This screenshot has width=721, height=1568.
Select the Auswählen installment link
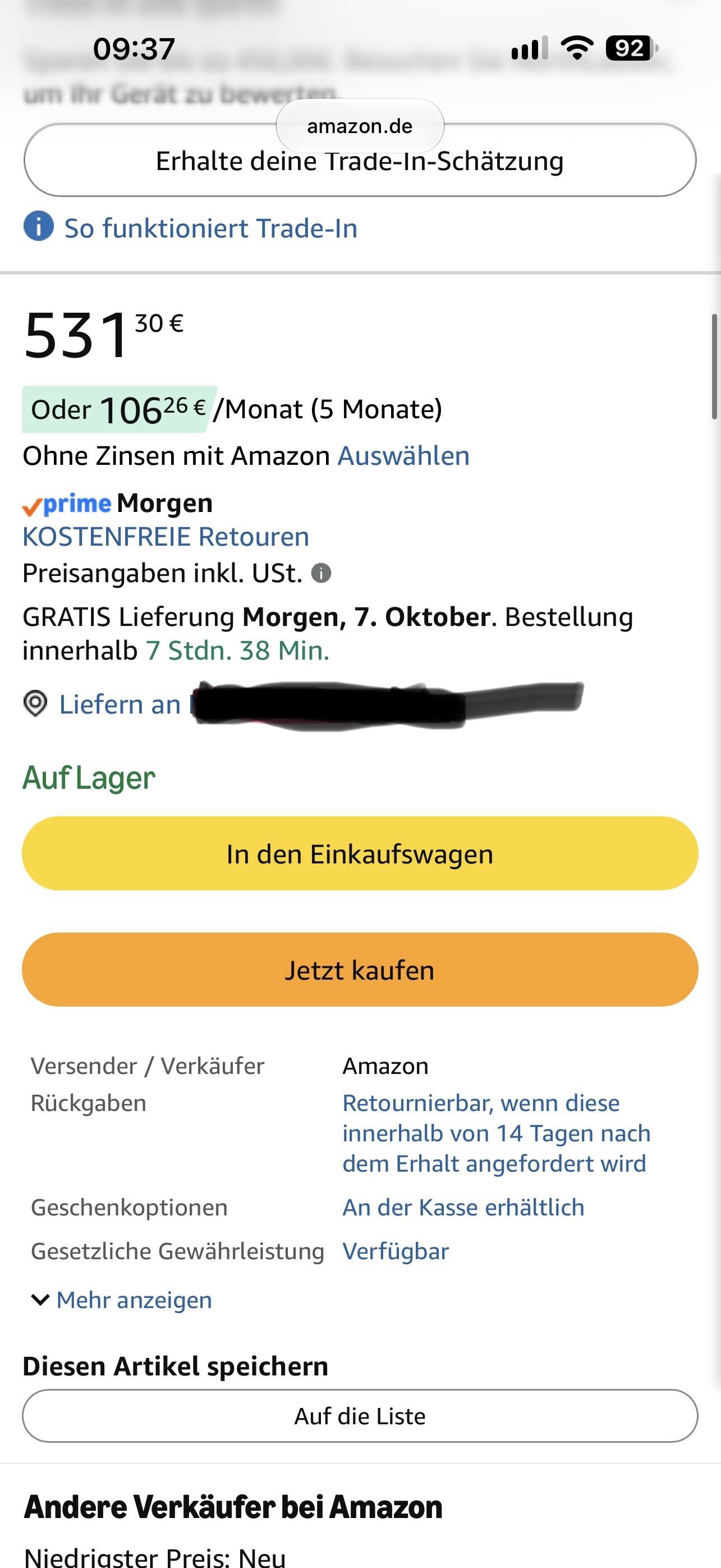403,456
